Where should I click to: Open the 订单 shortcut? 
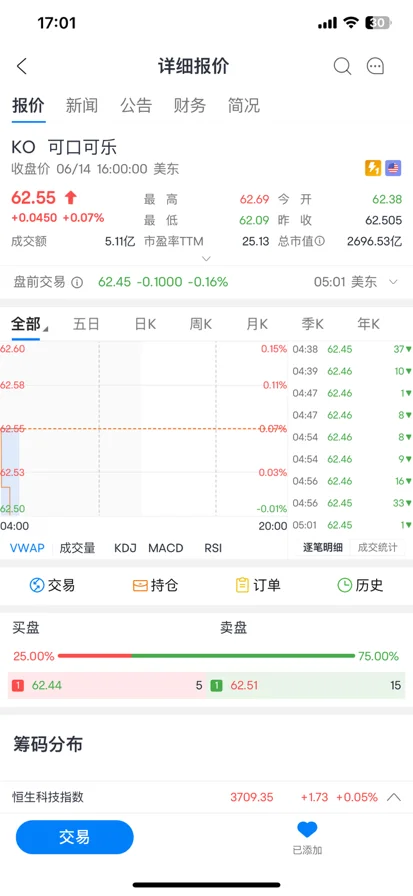coord(258,585)
